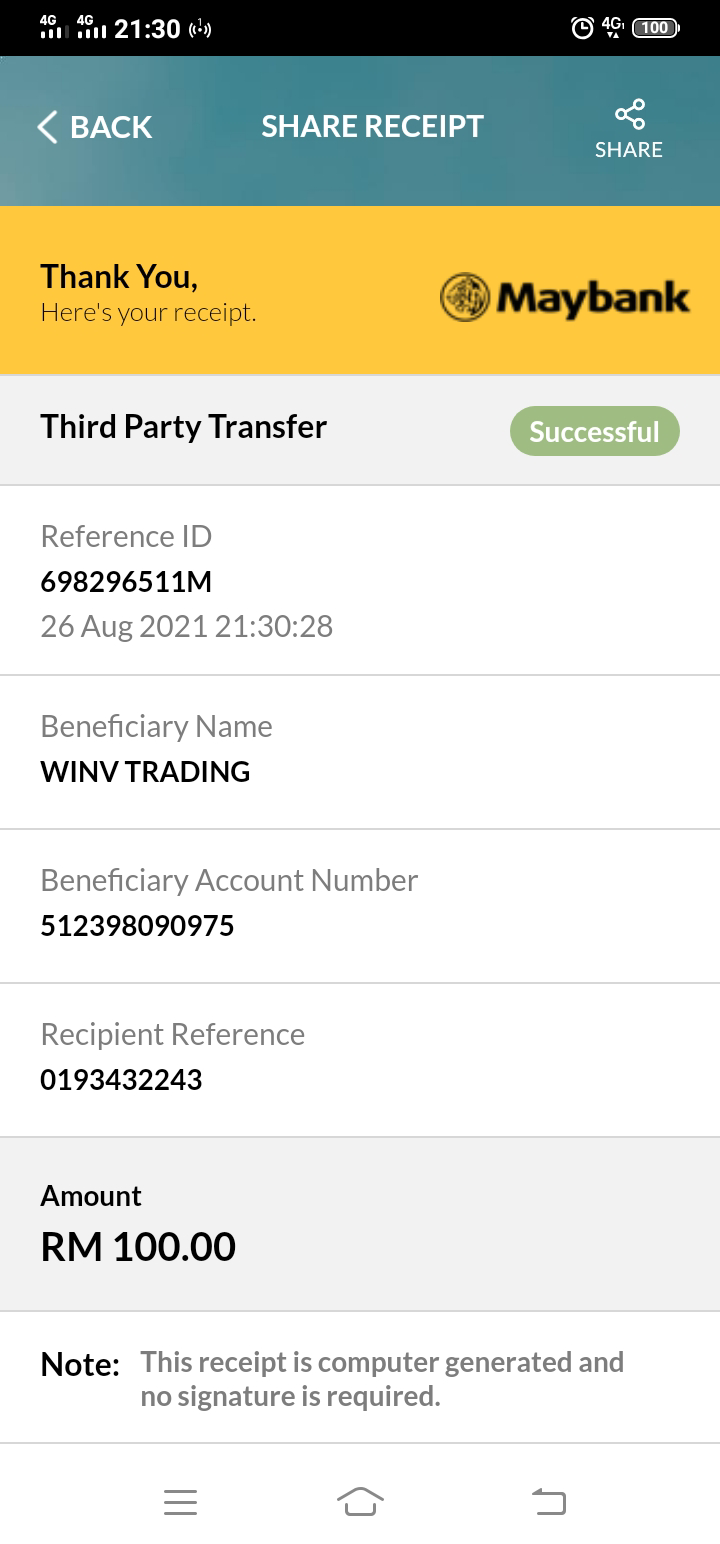Share the receipt via the SHARE icon
720x1544 pixels.
tap(629, 129)
